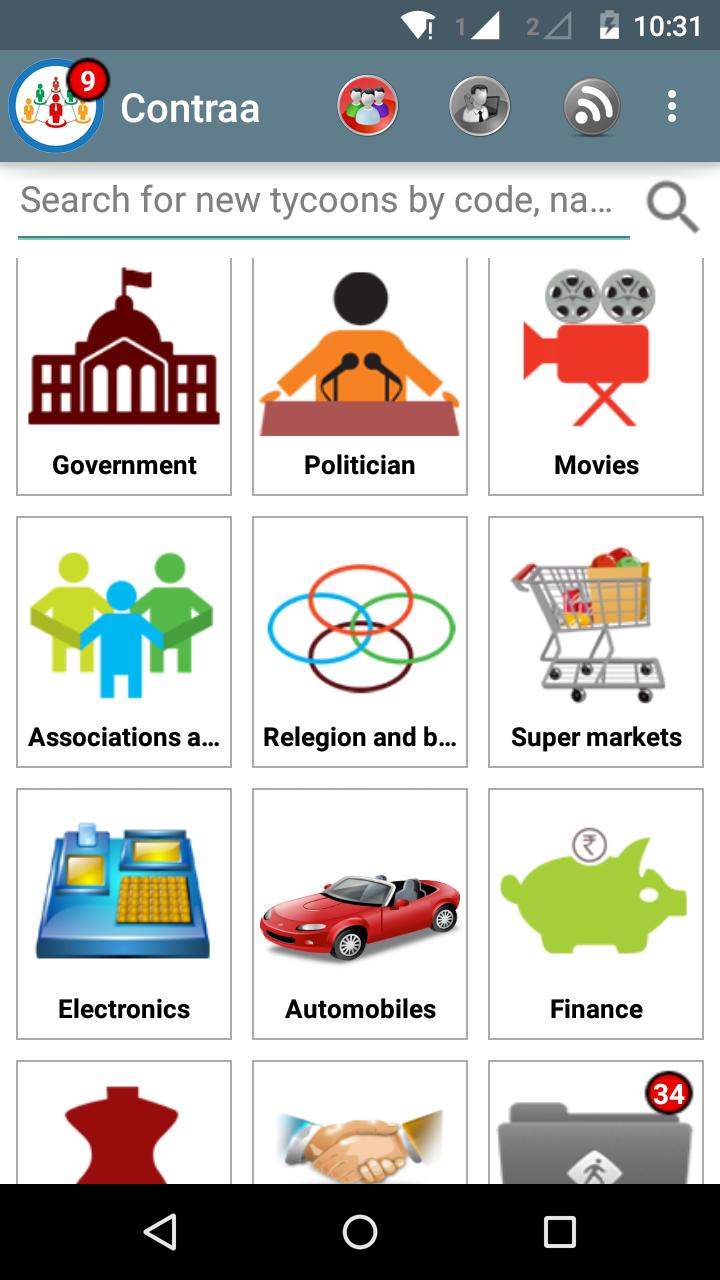
Task: Tap the Contraa logo with badge
Action: pyautogui.click(x=57, y=106)
